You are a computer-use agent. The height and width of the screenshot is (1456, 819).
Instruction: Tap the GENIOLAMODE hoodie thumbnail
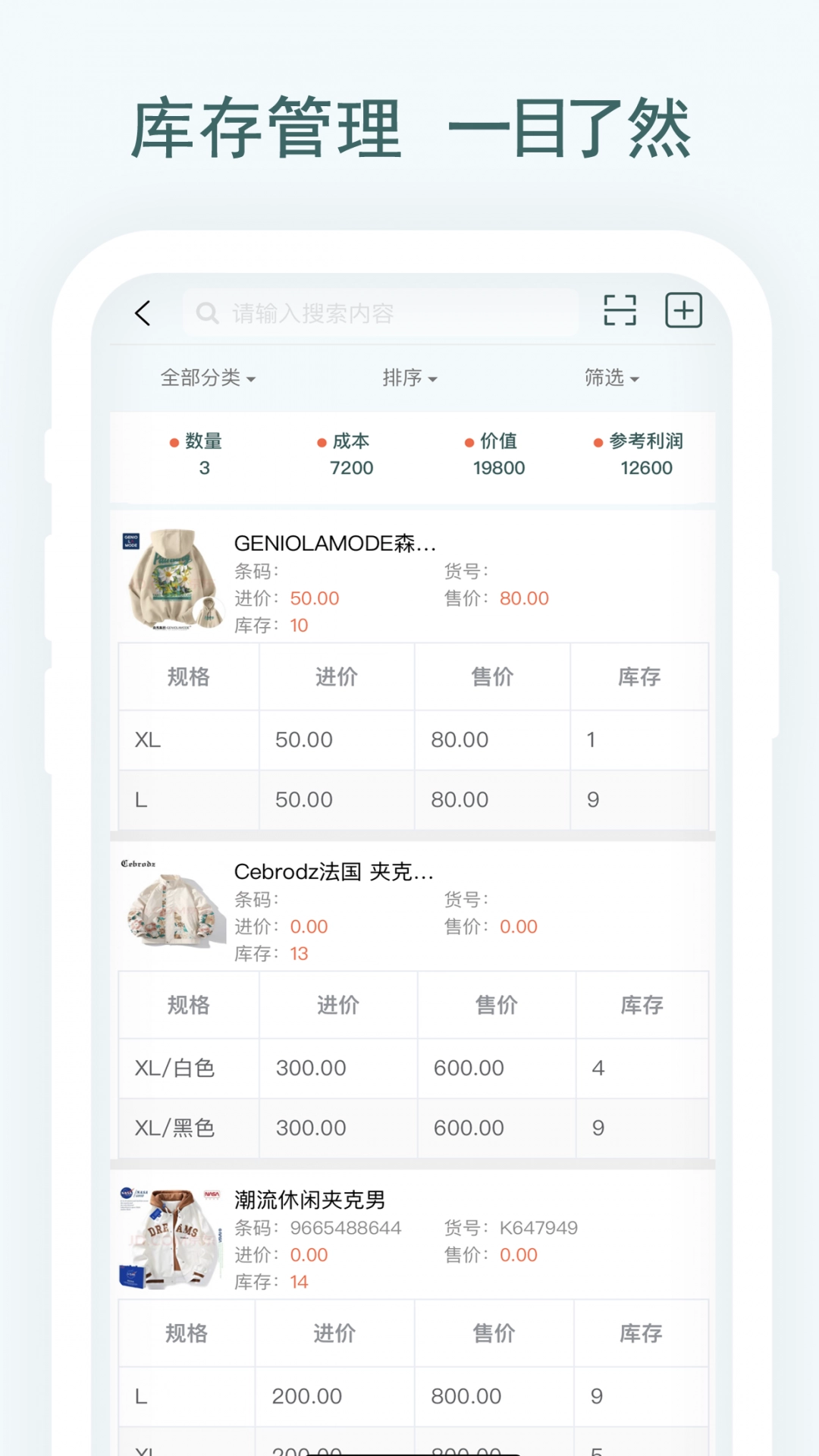[x=168, y=580]
